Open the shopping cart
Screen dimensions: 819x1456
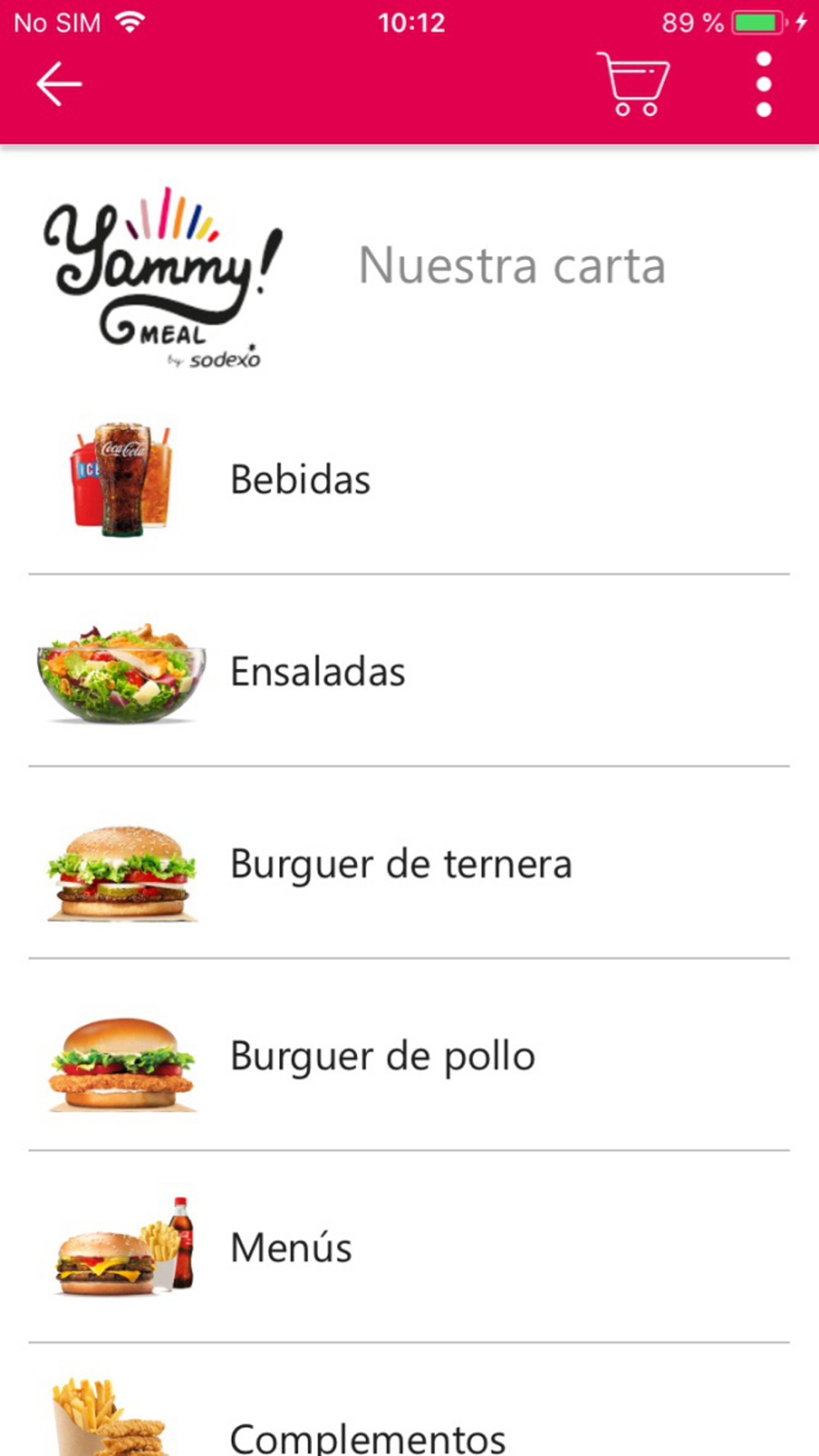coord(633,84)
